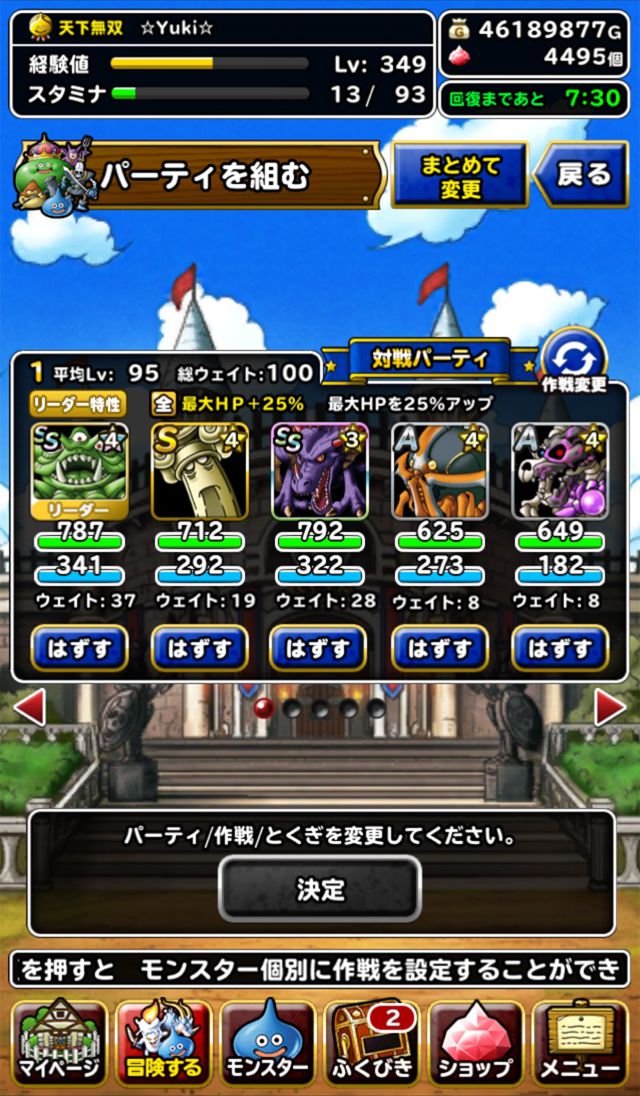
Task: Show the previous party with the left arrow
Action: 29,707
